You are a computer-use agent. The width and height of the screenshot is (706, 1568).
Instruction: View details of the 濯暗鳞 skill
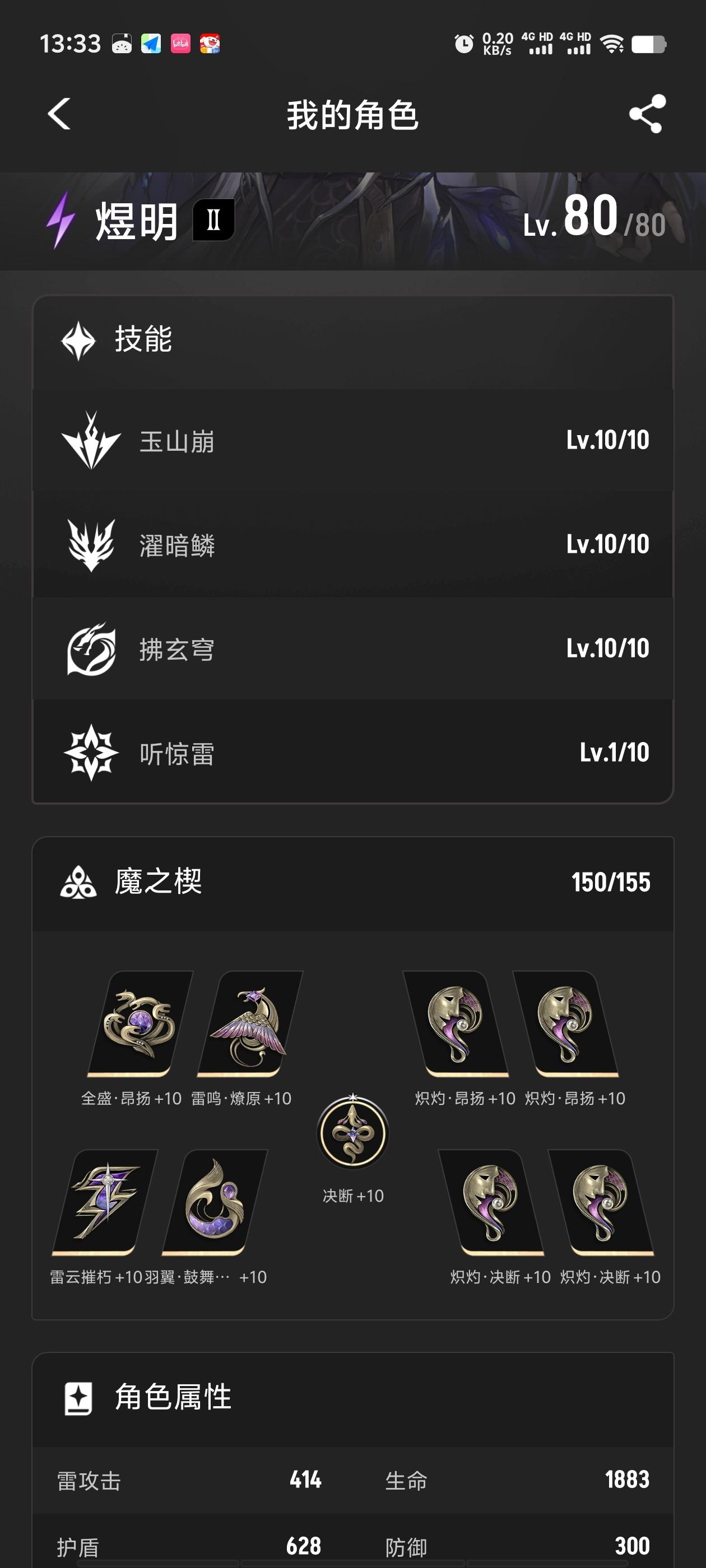tap(352, 544)
